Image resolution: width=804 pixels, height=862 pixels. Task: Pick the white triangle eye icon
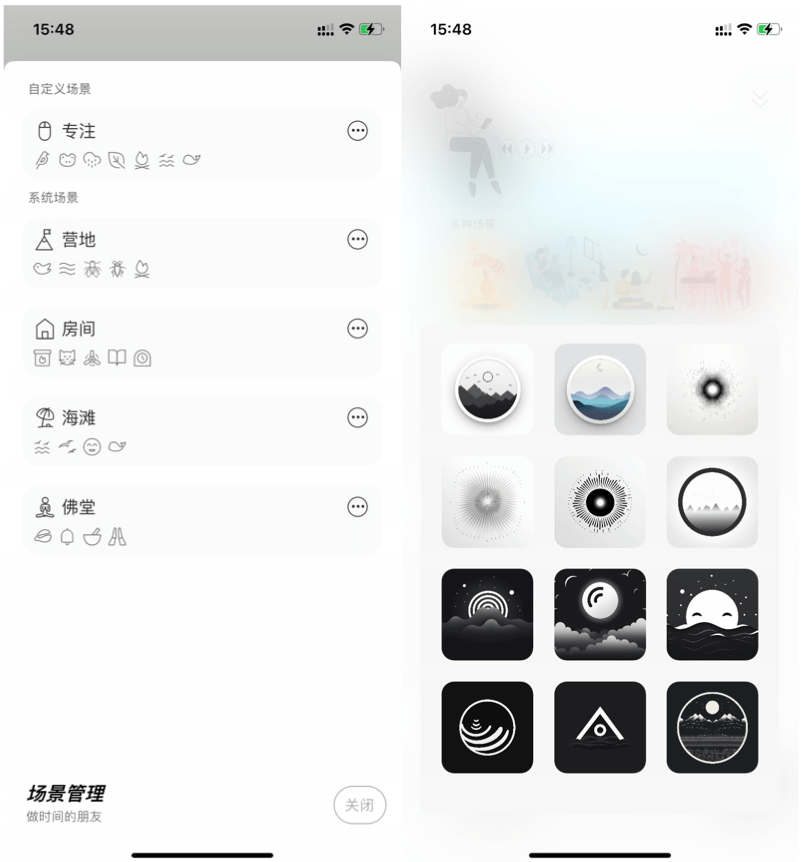coord(600,727)
